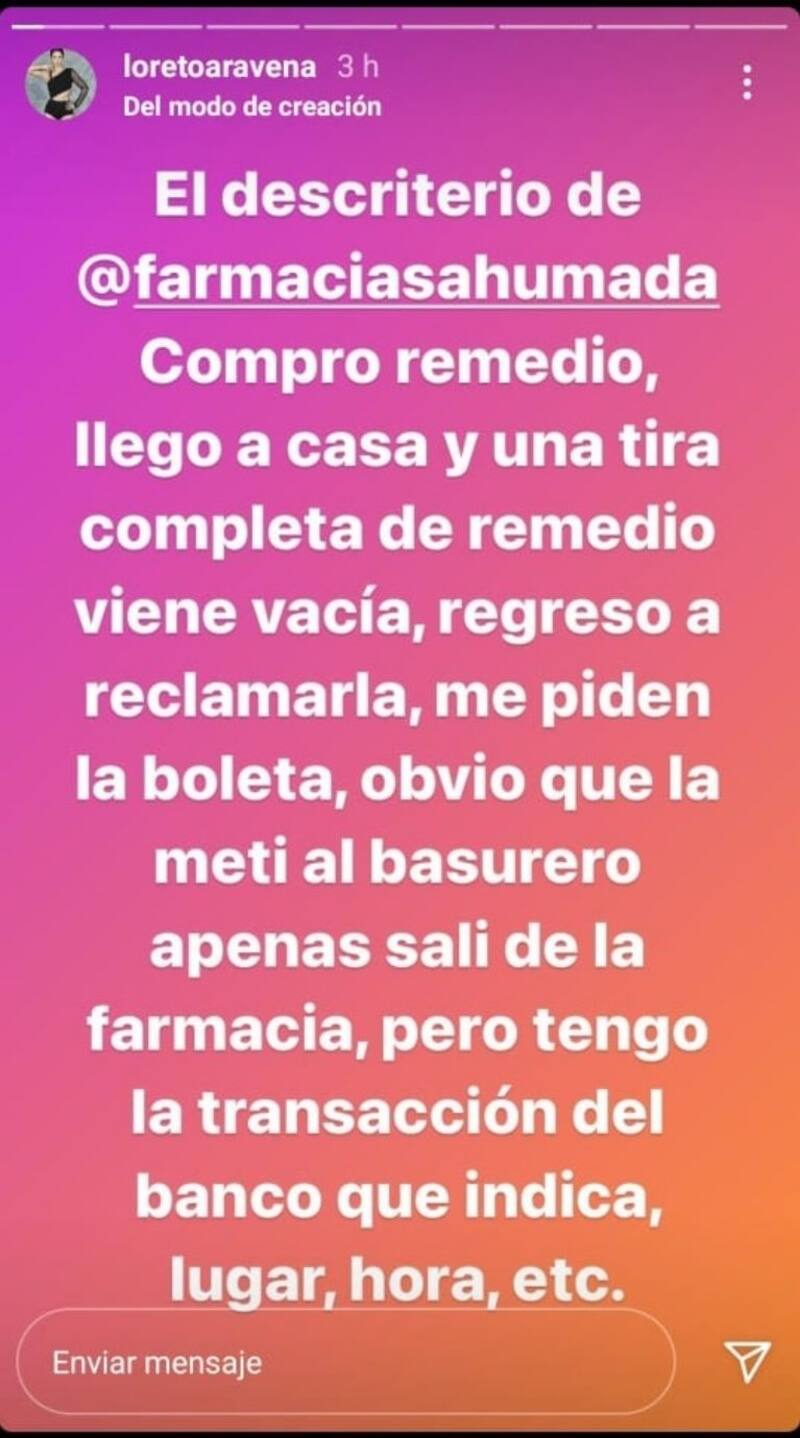The height and width of the screenshot is (1438, 800).
Task: Open the three-dot overflow menu
Action: [x=747, y=82]
